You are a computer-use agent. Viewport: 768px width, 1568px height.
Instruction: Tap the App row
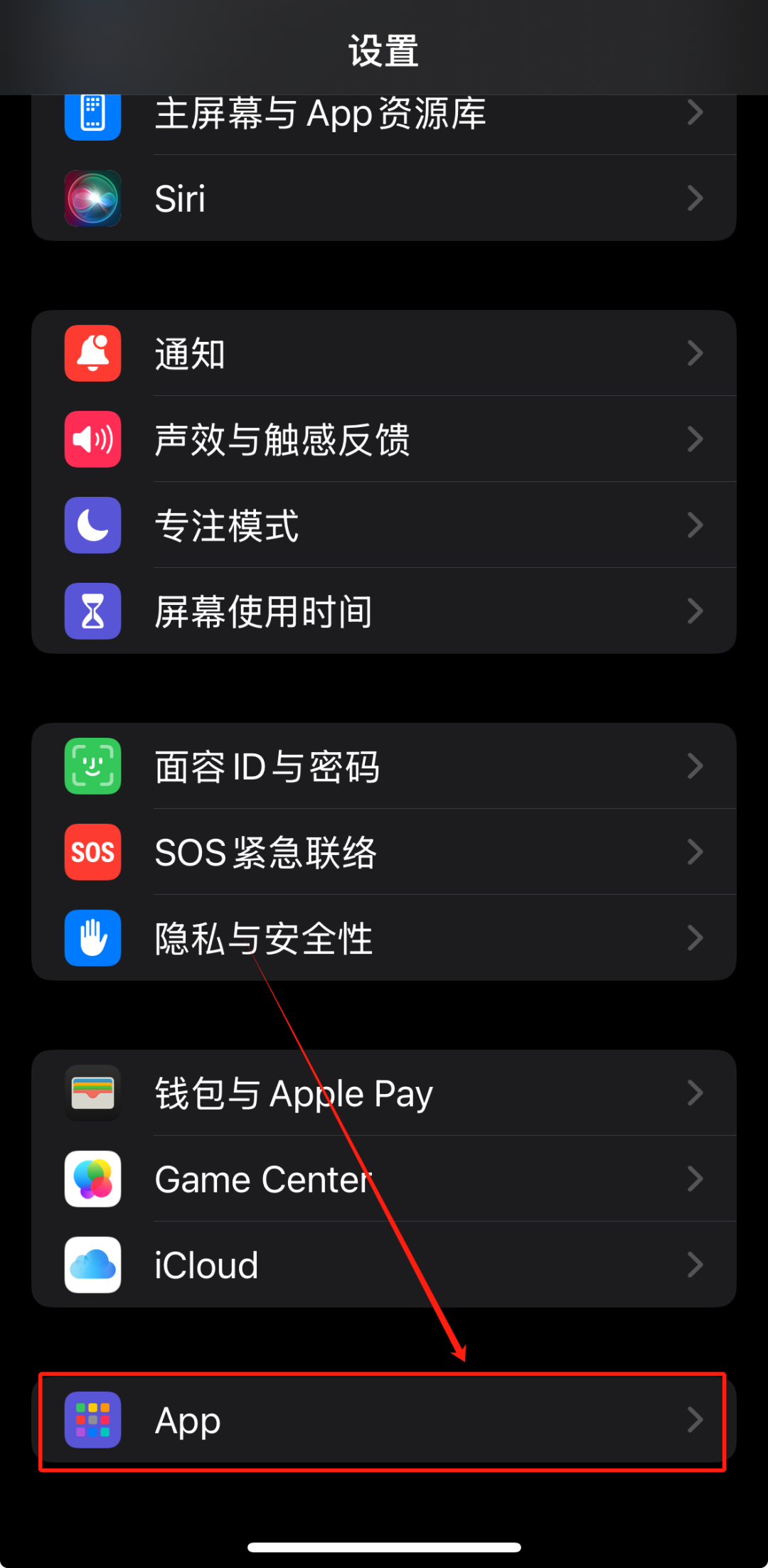(x=384, y=1420)
